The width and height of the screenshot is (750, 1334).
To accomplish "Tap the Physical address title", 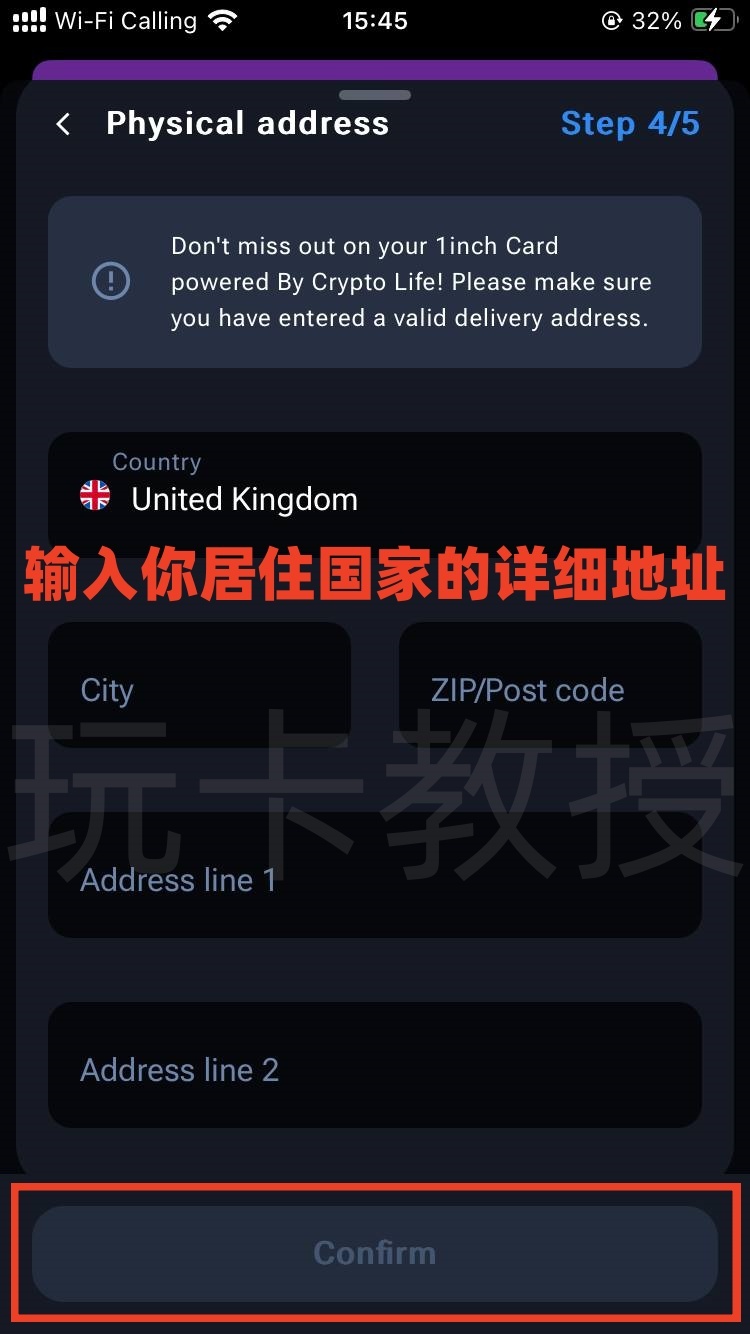I will 248,123.
